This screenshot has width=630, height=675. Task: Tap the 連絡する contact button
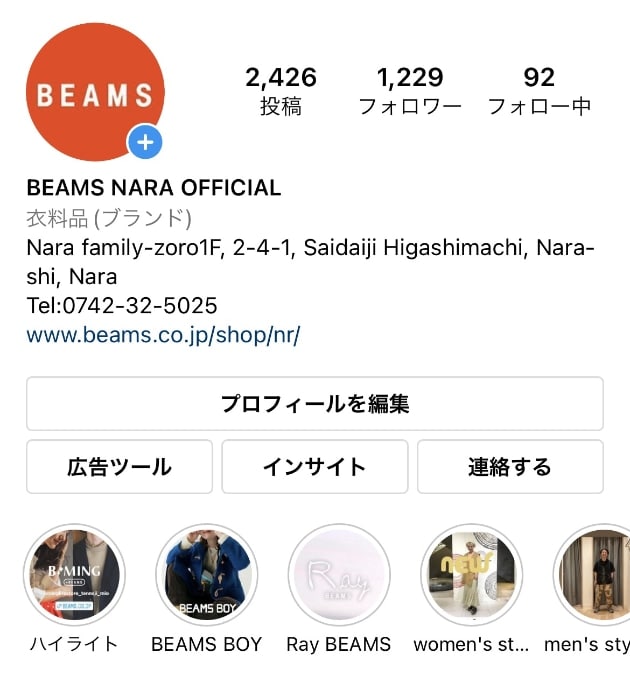tap(510, 467)
